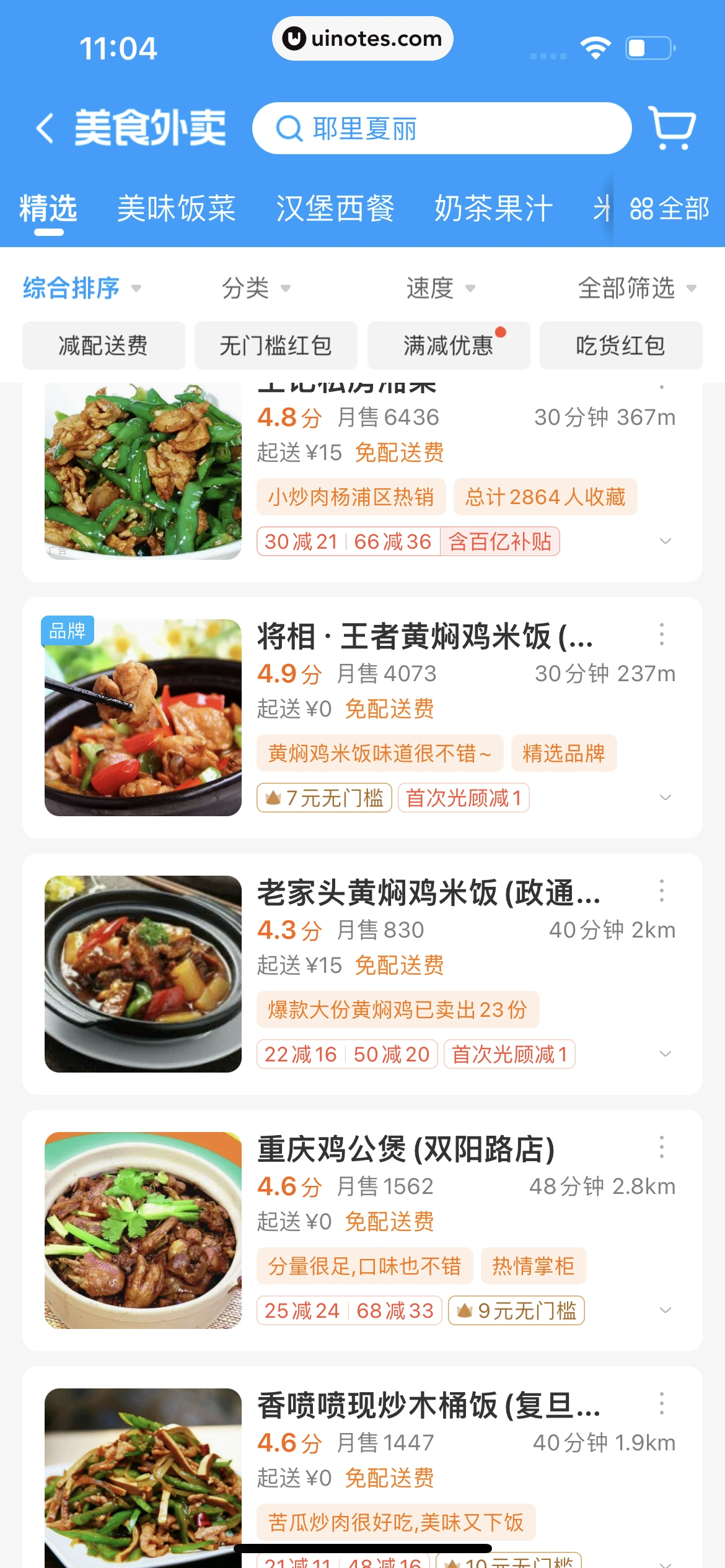Open the 综合排序 sort dropdown
Screen dimensions: 725x1568
[x=81, y=287]
